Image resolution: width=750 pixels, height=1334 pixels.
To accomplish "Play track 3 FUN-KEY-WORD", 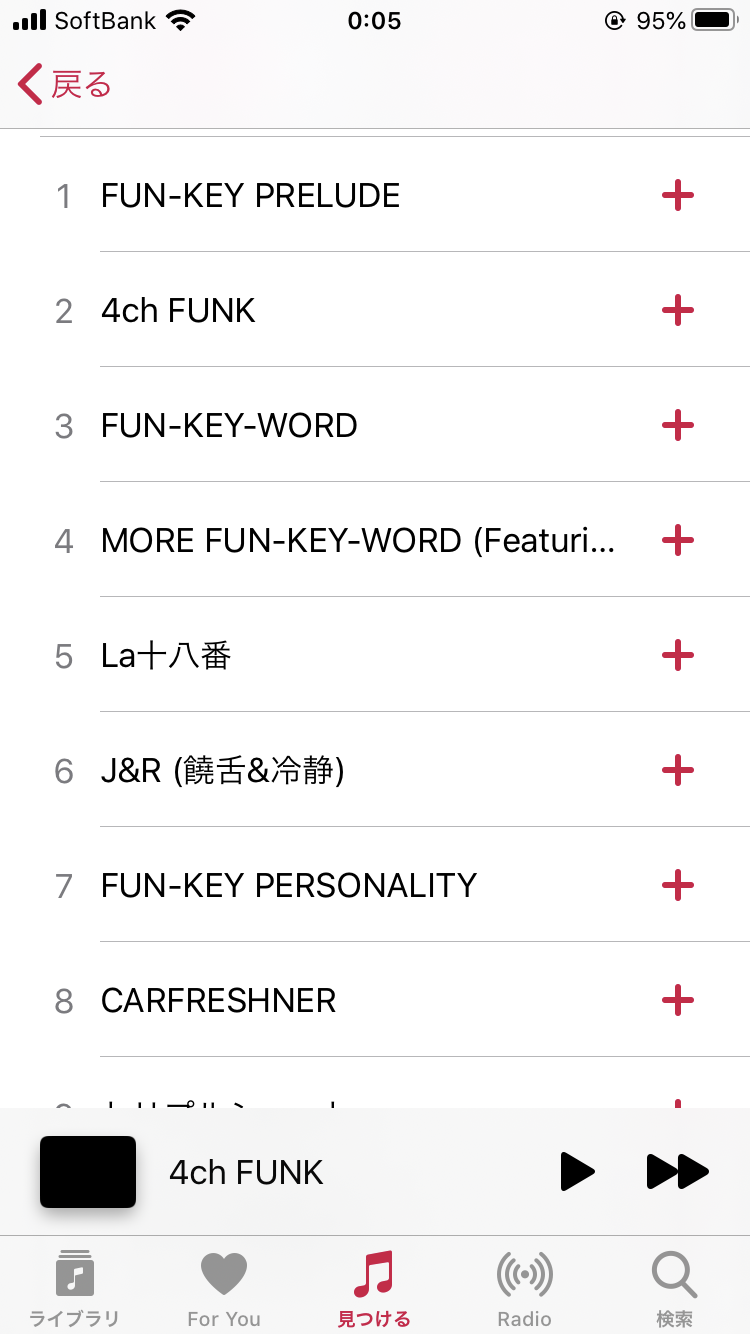I will 229,426.
